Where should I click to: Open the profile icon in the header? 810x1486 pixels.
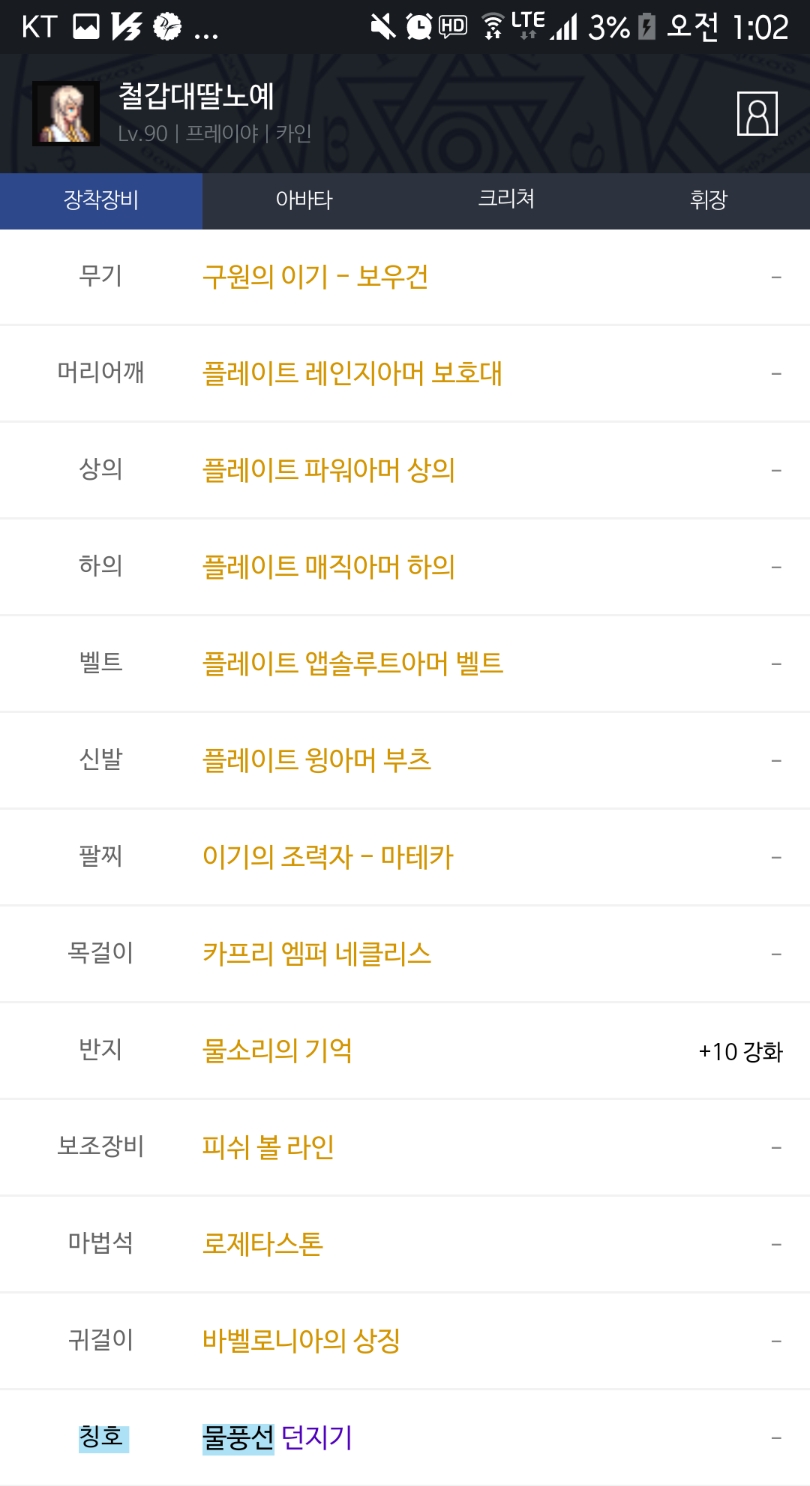[x=757, y=113]
